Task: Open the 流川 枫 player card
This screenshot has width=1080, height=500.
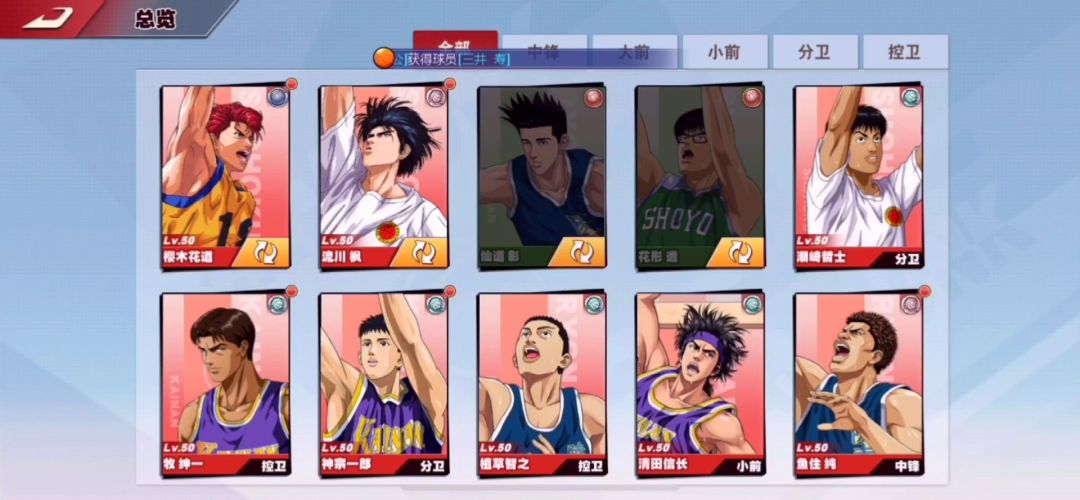Action: click(384, 177)
